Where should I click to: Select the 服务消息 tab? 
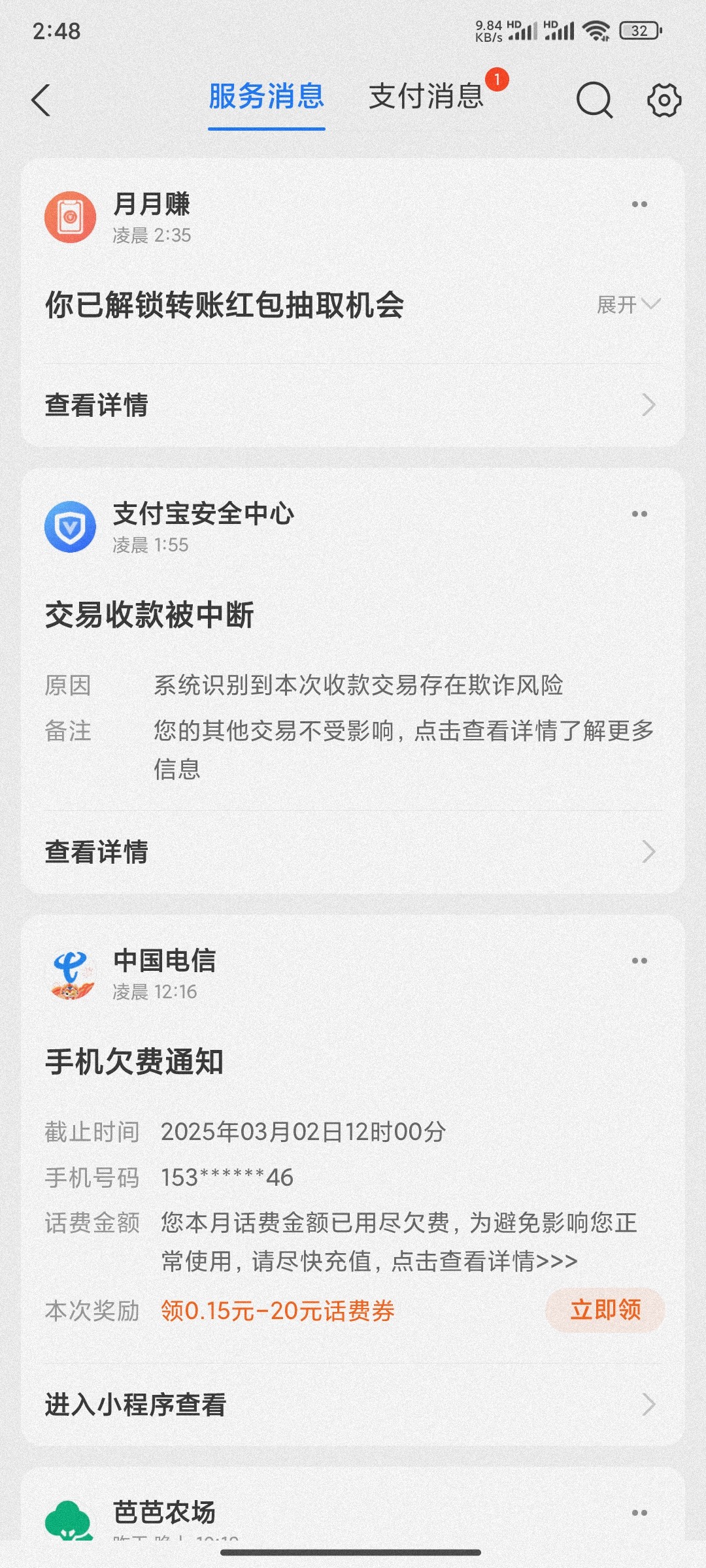(266, 97)
